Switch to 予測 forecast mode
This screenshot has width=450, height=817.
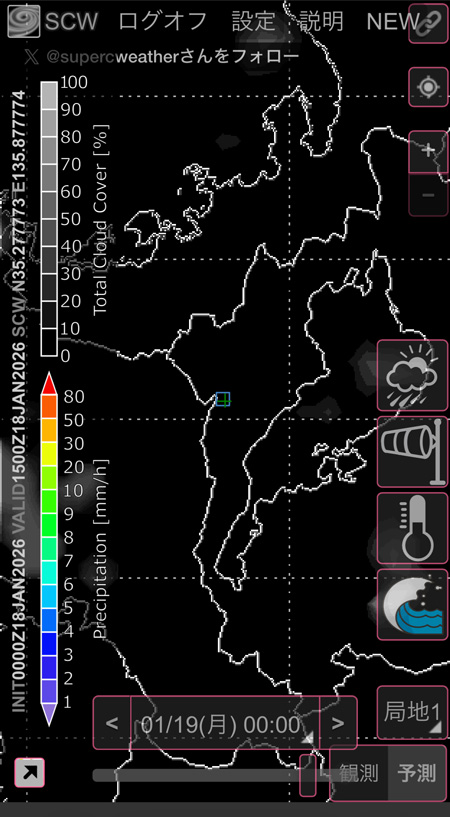[x=418, y=773]
